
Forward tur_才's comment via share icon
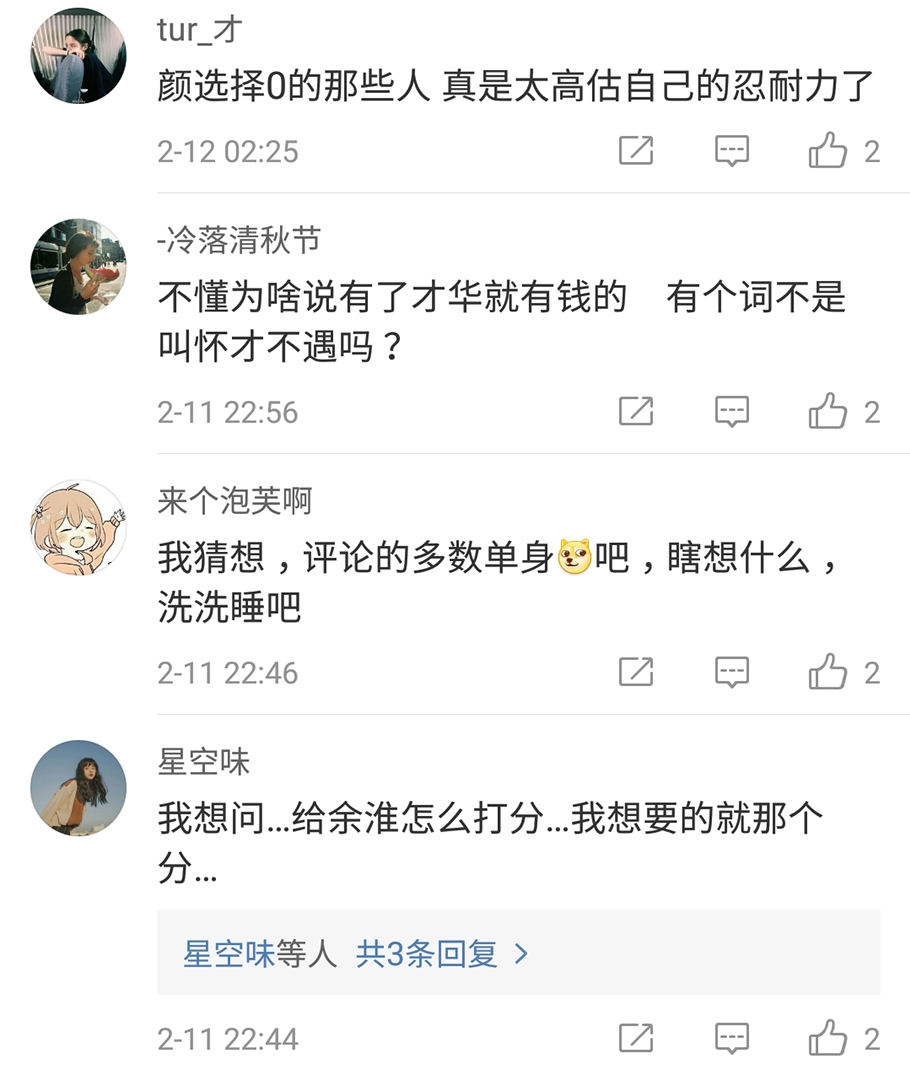tap(634, 151)
